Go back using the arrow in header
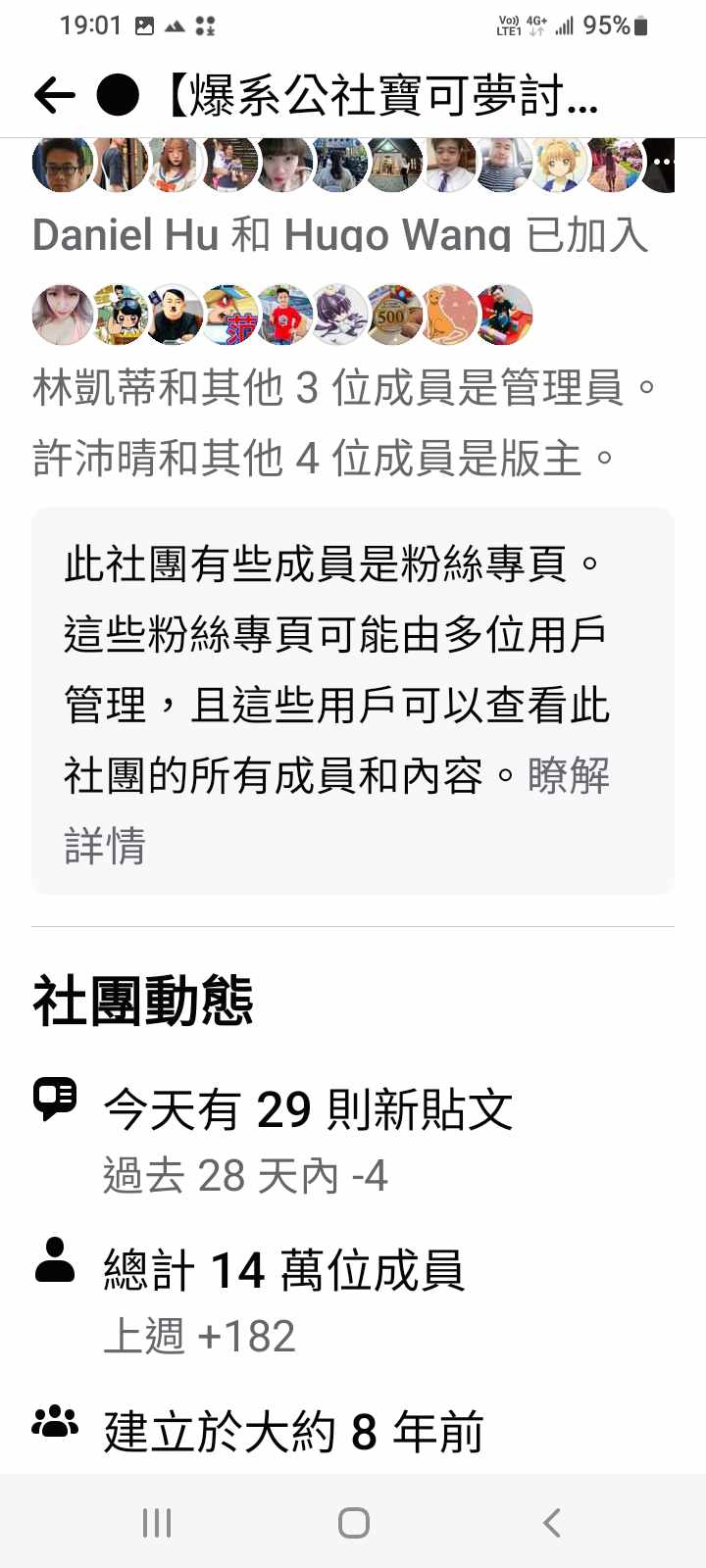The image size is (706, 1568). coord(55,95)
